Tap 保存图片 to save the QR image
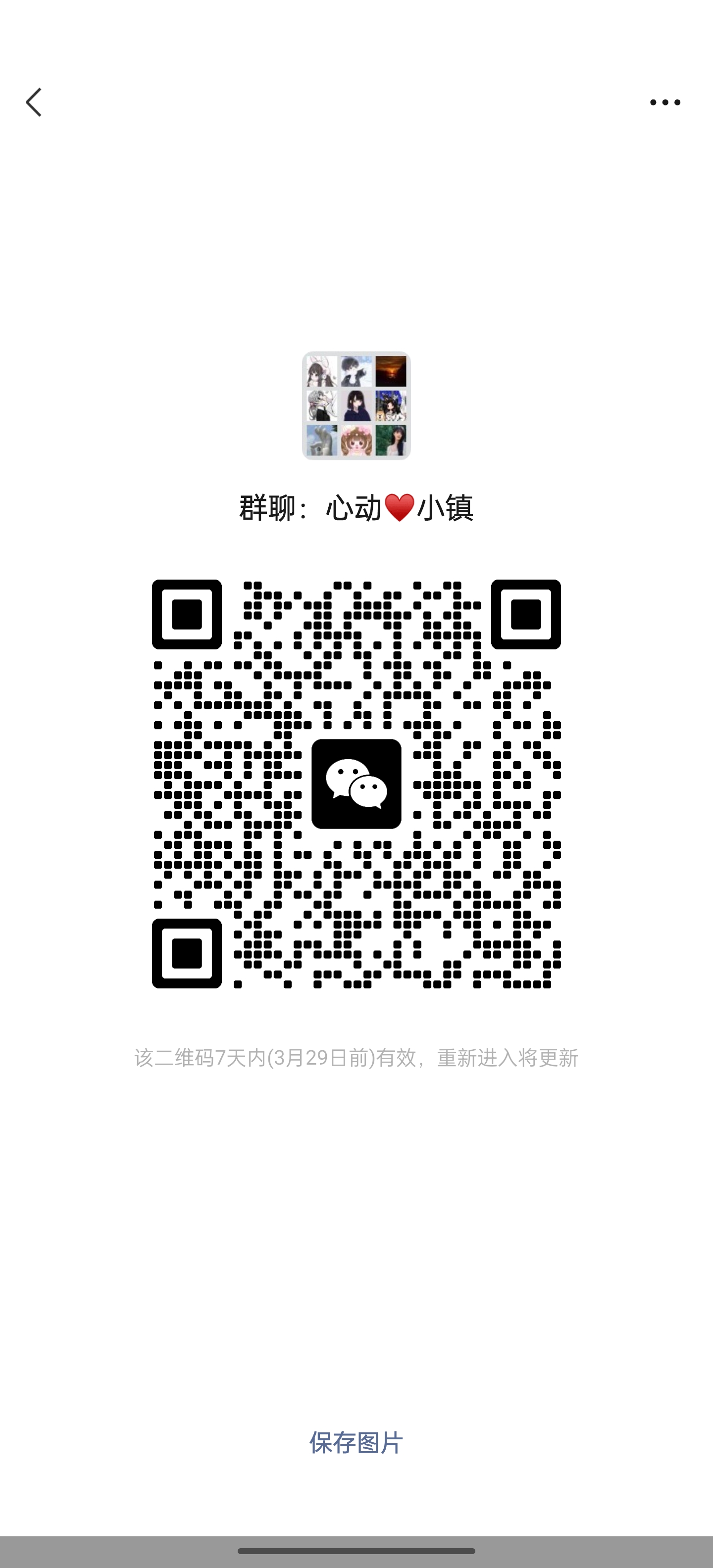Image resolution: width=713 pixels, height=1568 pixels. point(356,1443)
